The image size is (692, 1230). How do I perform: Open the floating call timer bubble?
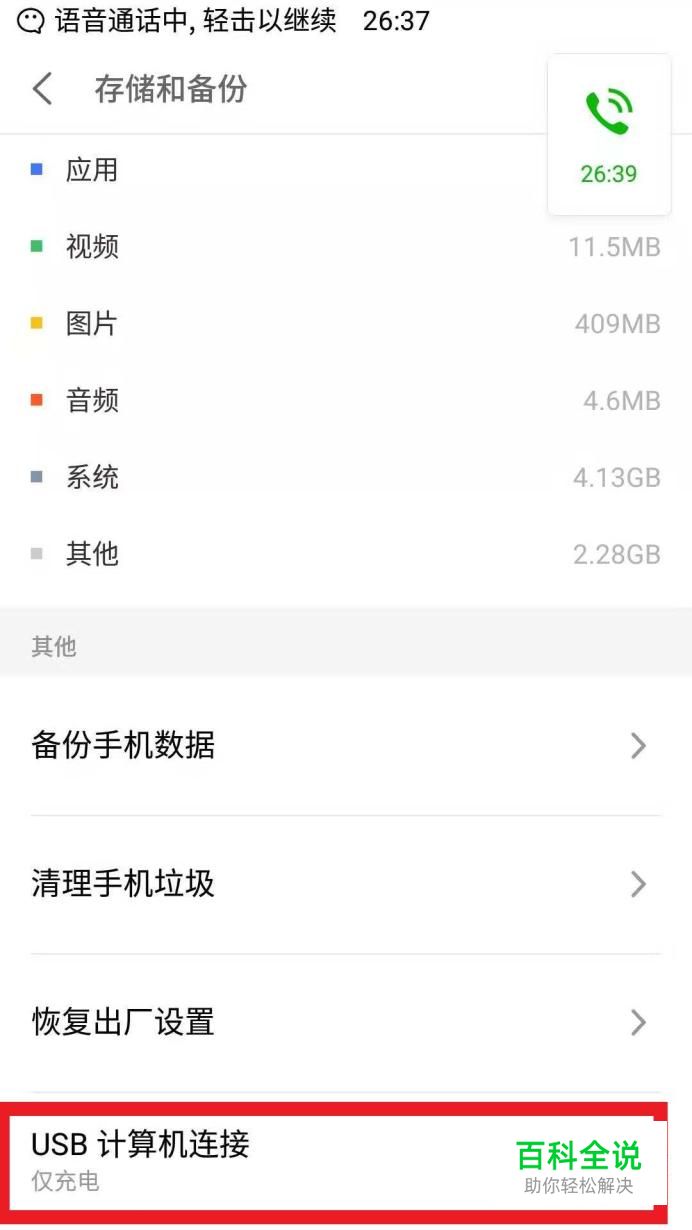coord(609,135)
